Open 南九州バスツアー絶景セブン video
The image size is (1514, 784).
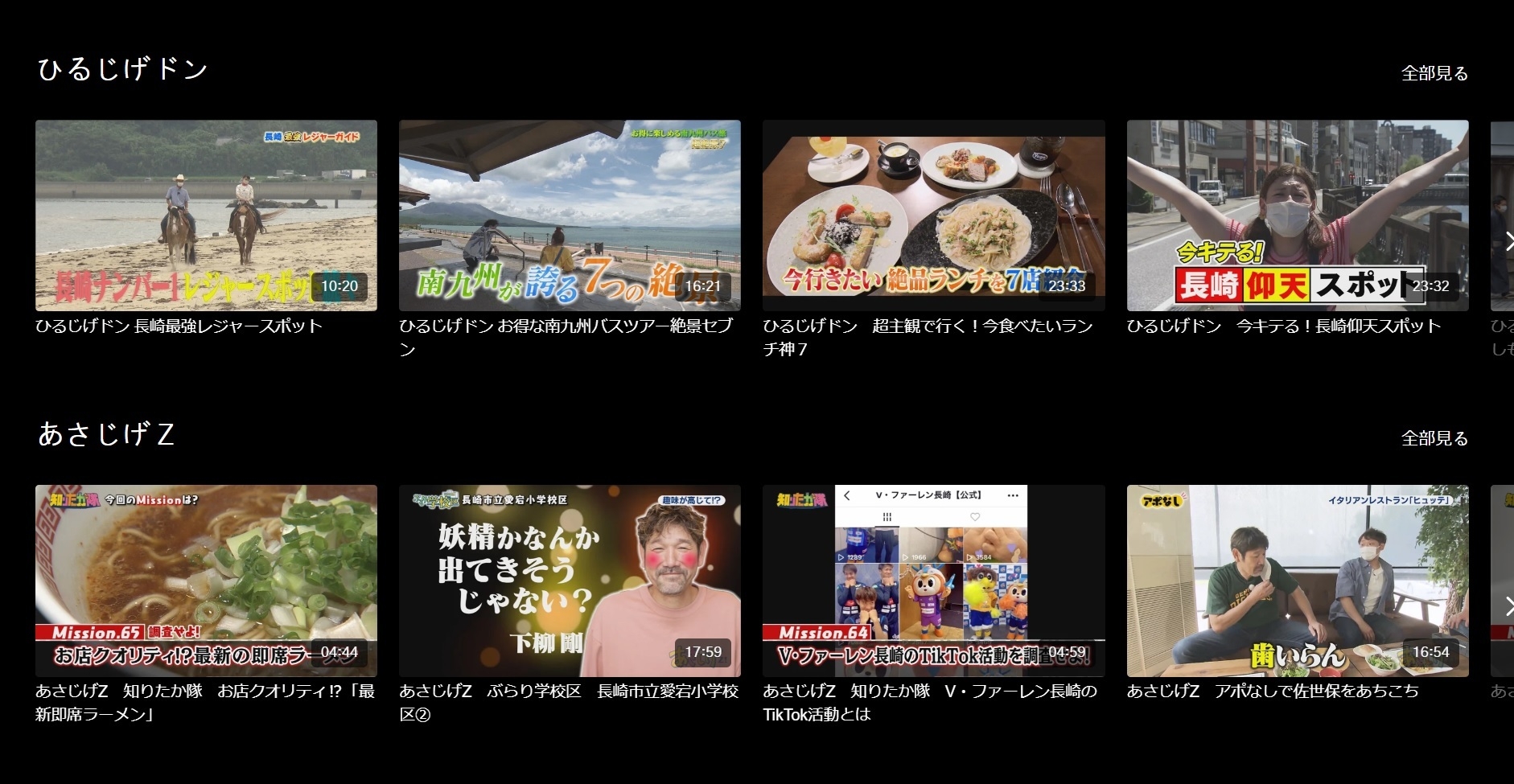click(570, 215)
